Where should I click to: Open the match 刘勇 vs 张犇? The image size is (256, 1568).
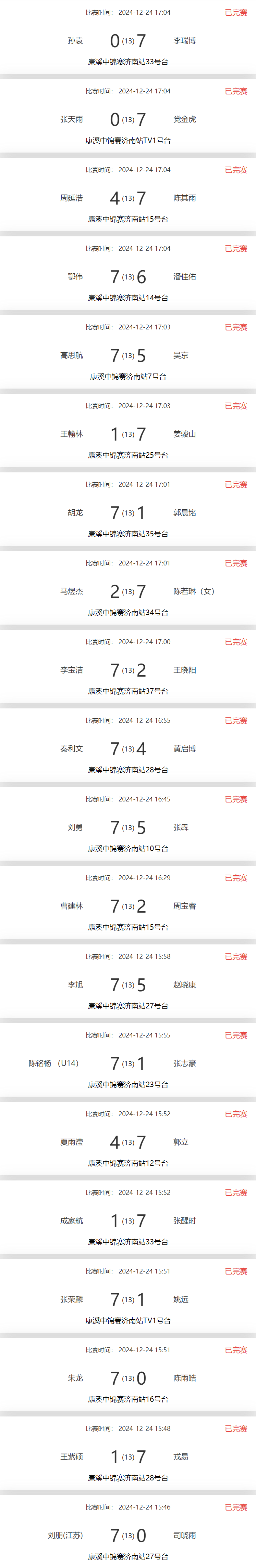coord(128,827)
